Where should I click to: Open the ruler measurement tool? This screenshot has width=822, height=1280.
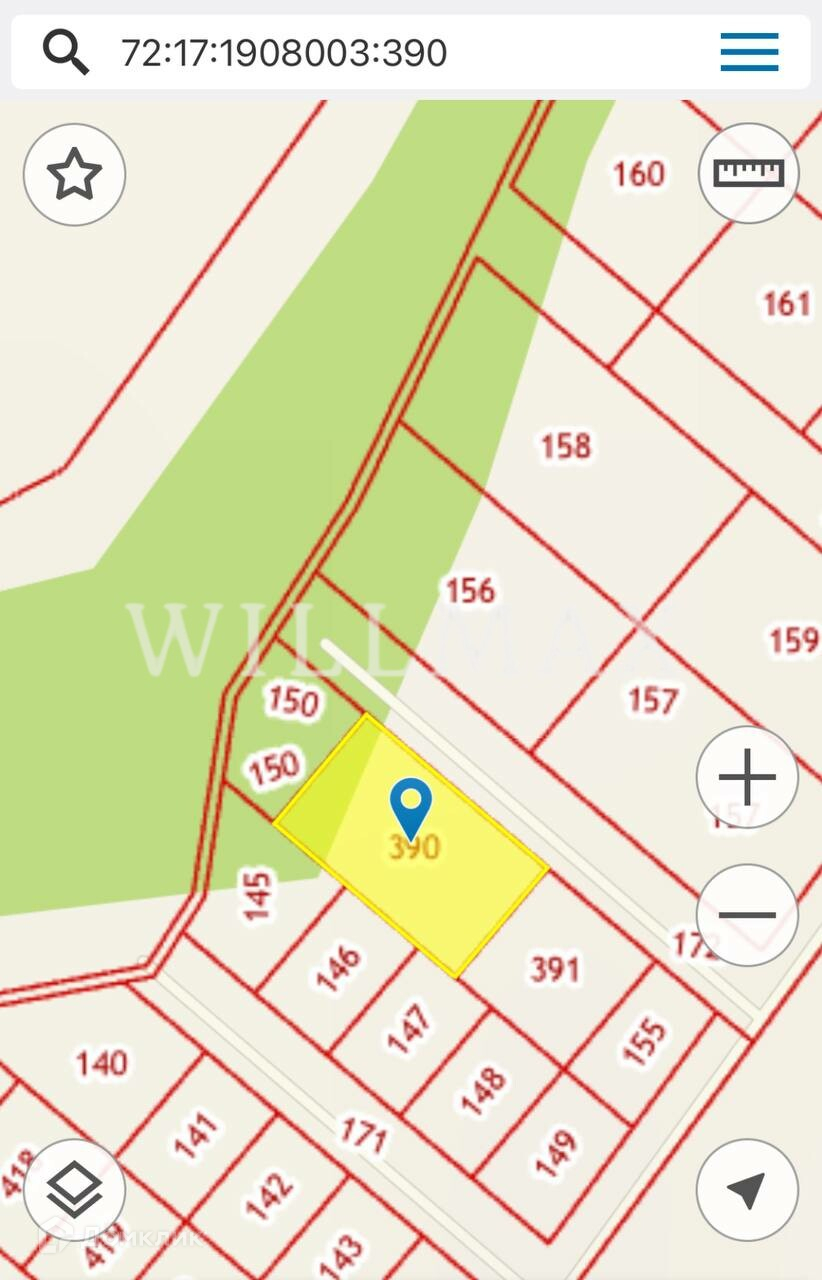coord(748,173)
